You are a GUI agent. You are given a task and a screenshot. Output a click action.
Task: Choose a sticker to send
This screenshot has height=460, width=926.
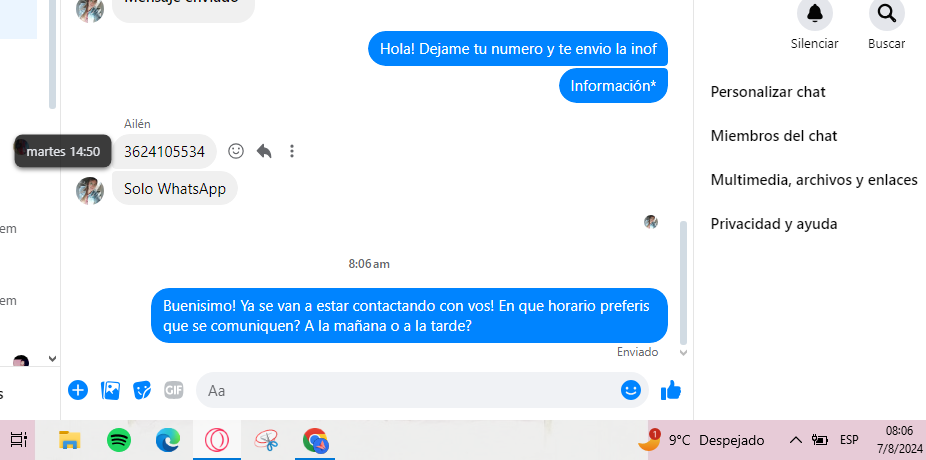click(142, 390)
